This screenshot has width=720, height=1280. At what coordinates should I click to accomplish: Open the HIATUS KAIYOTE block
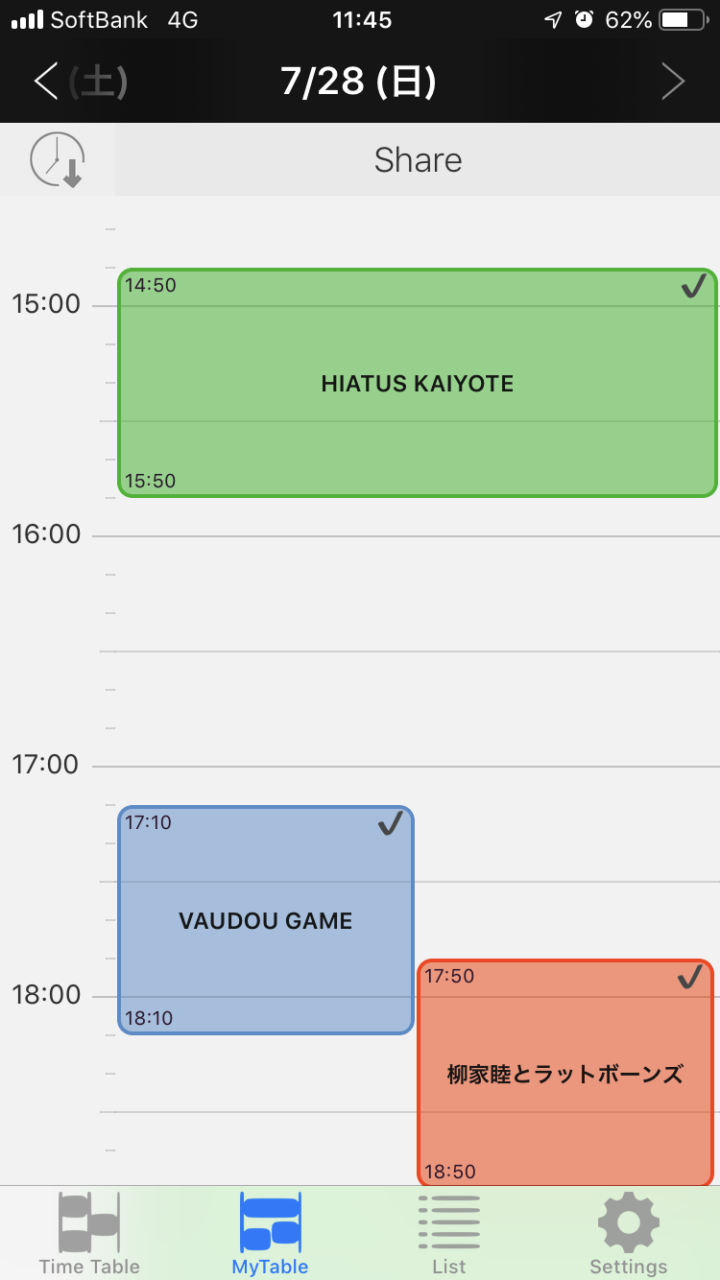[x=418, y=383]
